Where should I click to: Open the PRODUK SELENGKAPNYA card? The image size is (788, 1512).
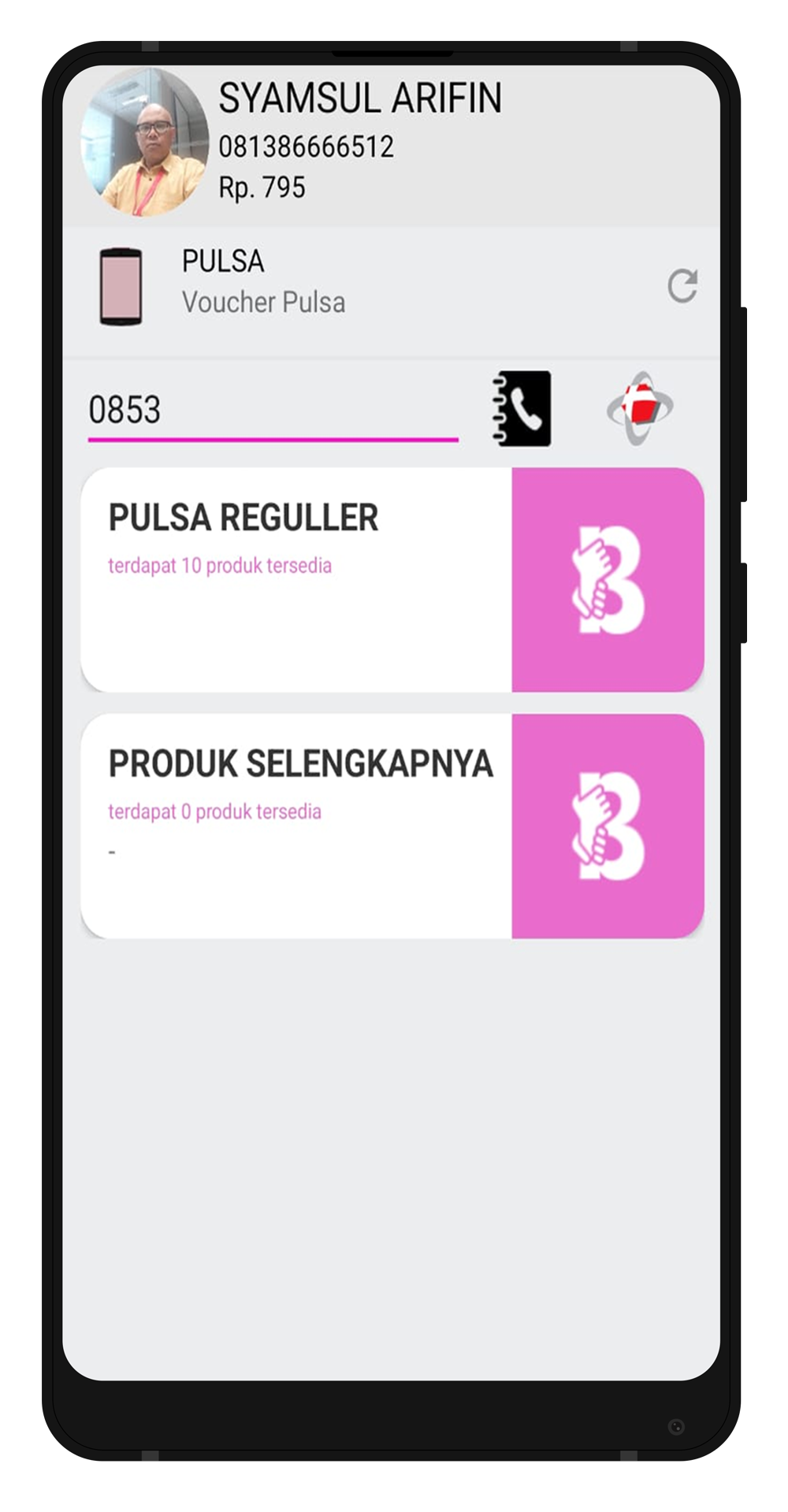click(x=392, y=826)
